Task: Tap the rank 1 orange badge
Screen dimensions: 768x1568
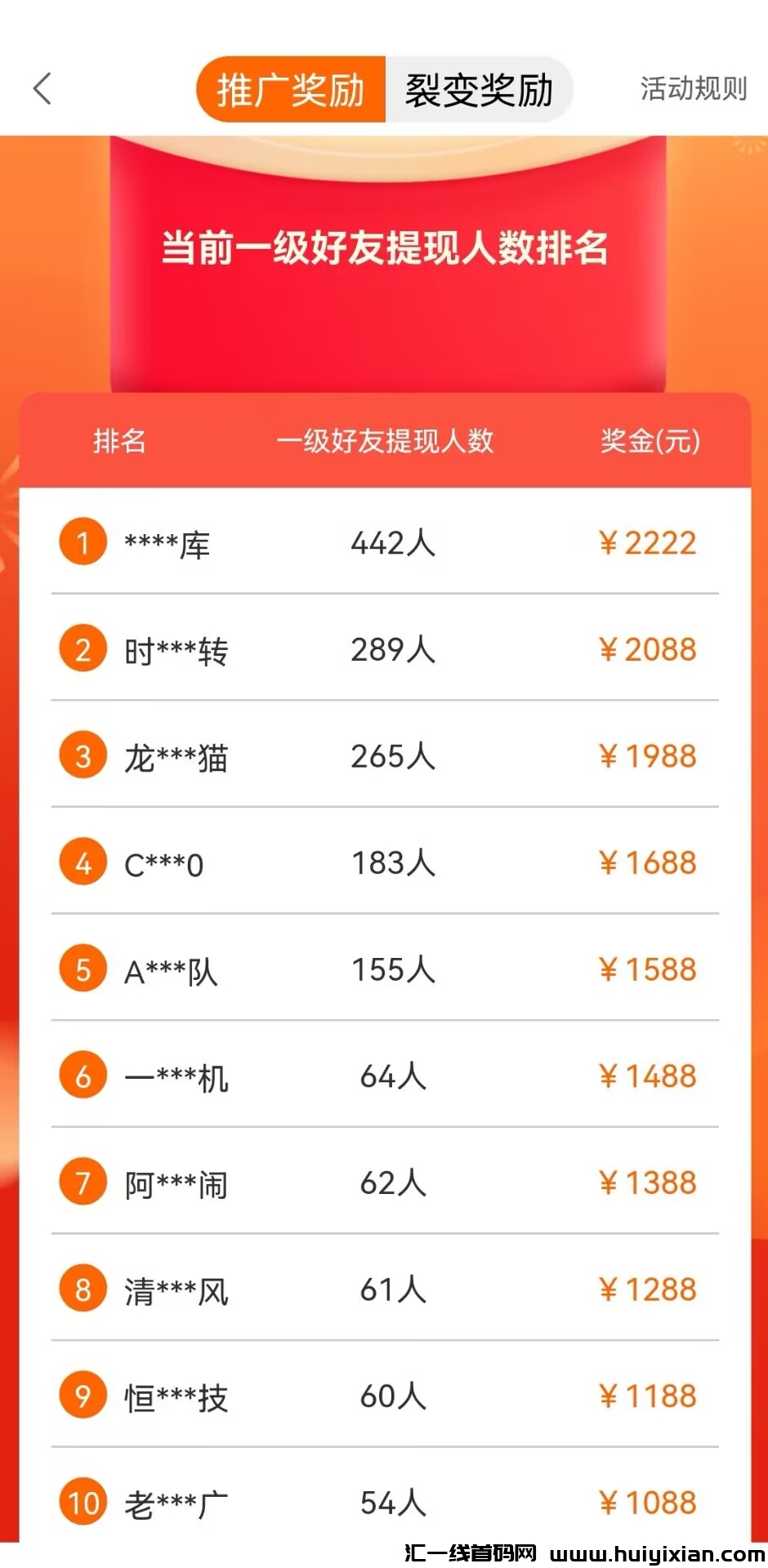Action: click(82, 541)
